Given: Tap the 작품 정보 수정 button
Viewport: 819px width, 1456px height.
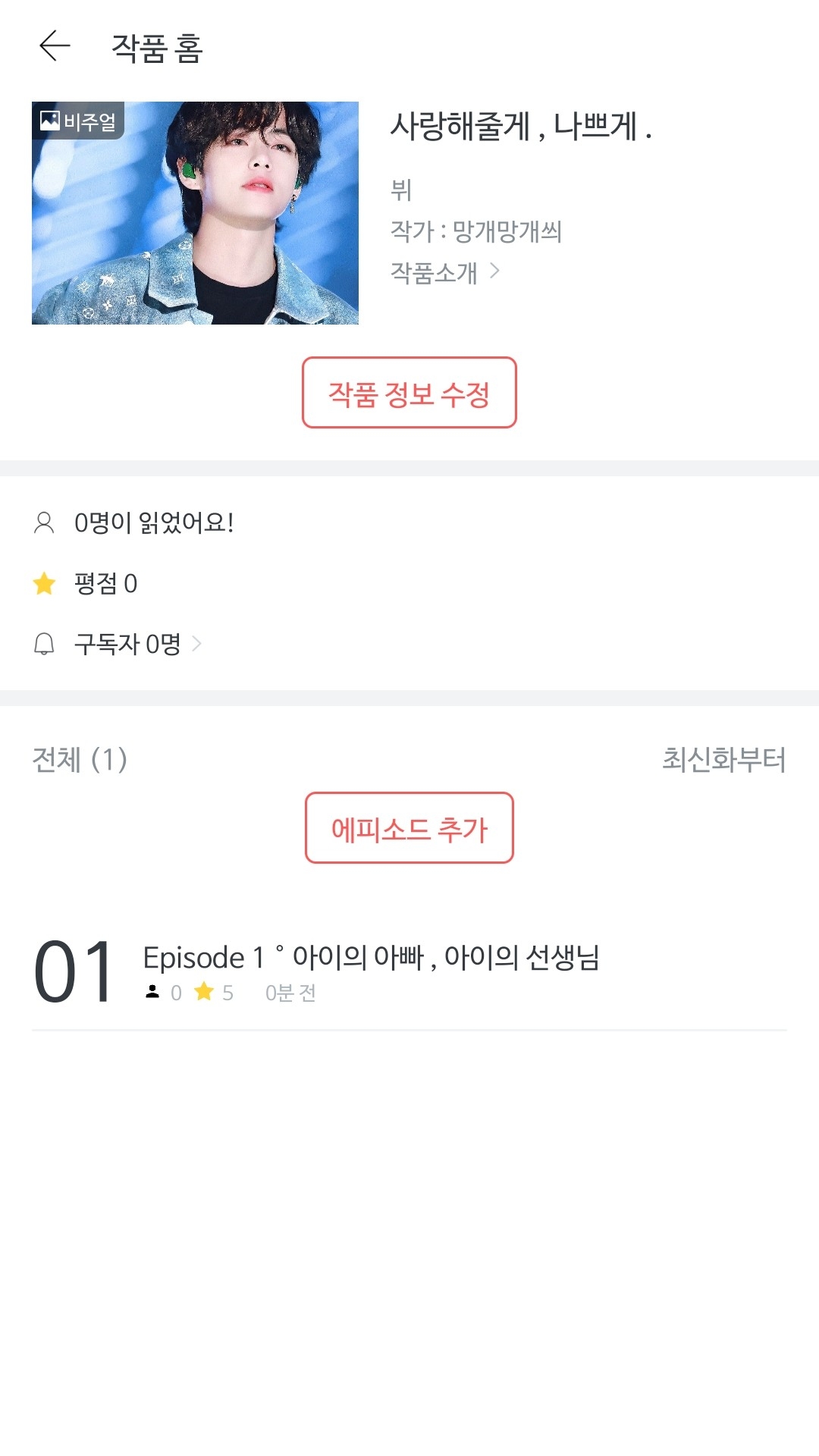Looking at the screenshot, I should point(409,393).
